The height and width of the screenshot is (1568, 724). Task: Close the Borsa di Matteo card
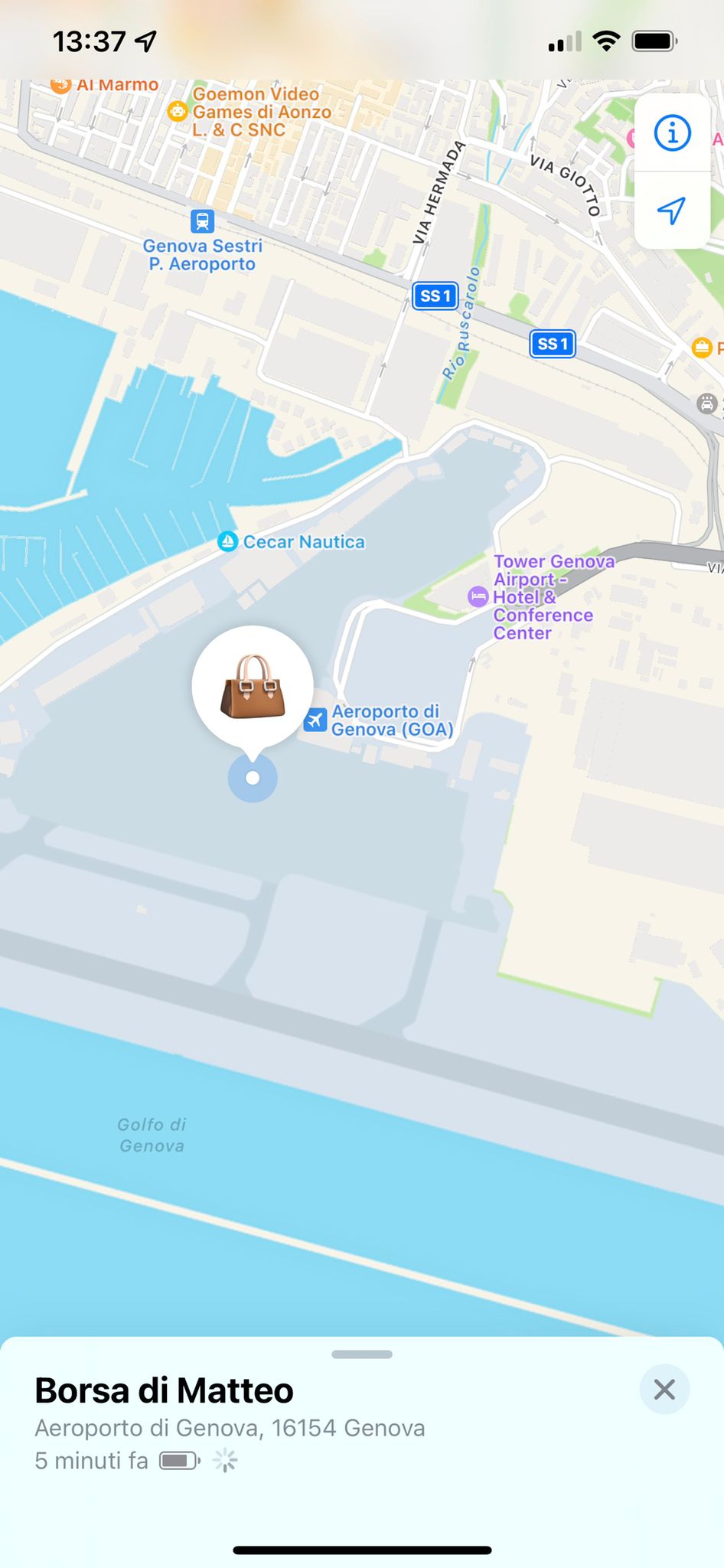(x=664, y=1389)
